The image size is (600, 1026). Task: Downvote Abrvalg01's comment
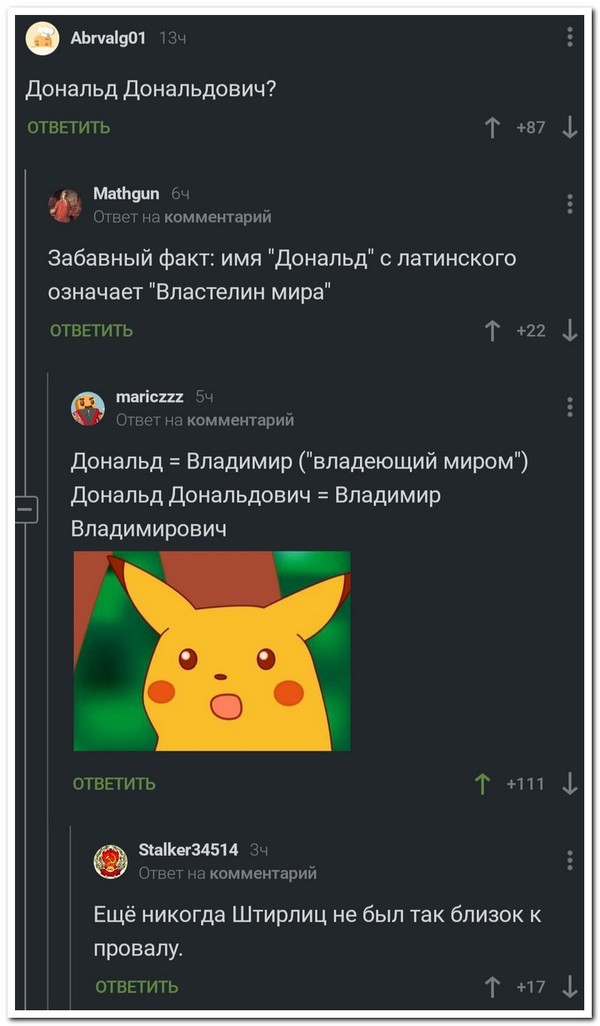570,127
